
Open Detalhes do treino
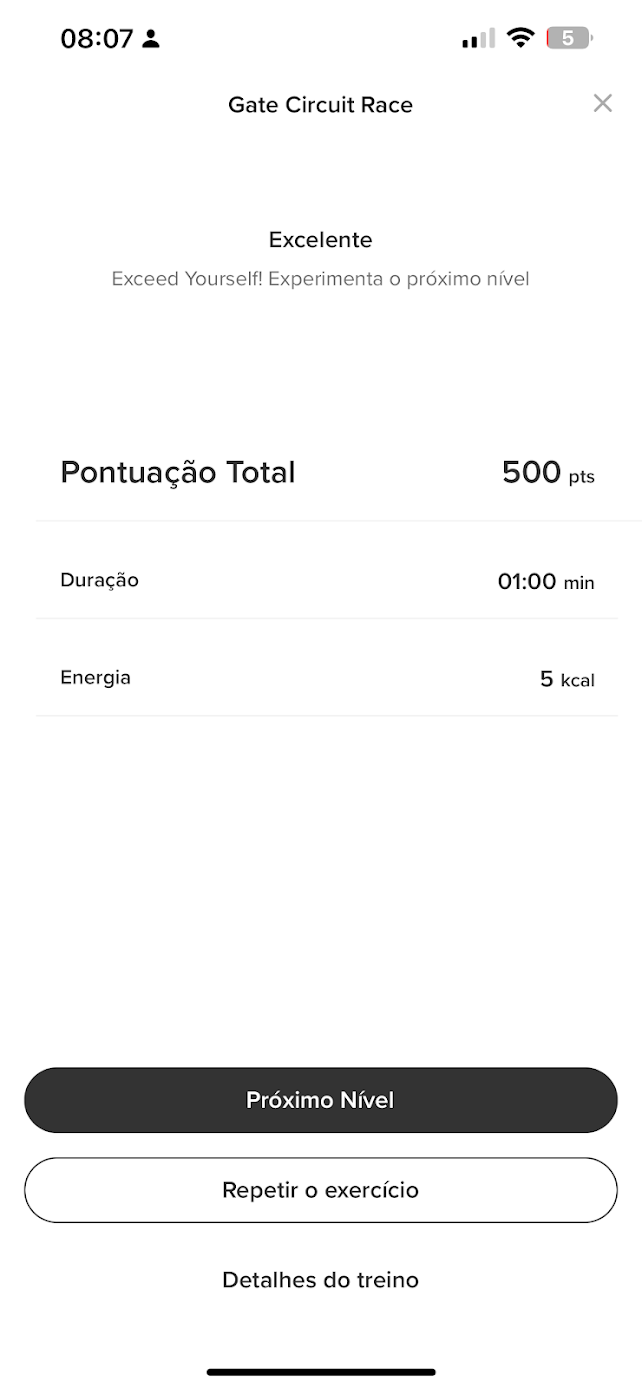pos(320,1280)
